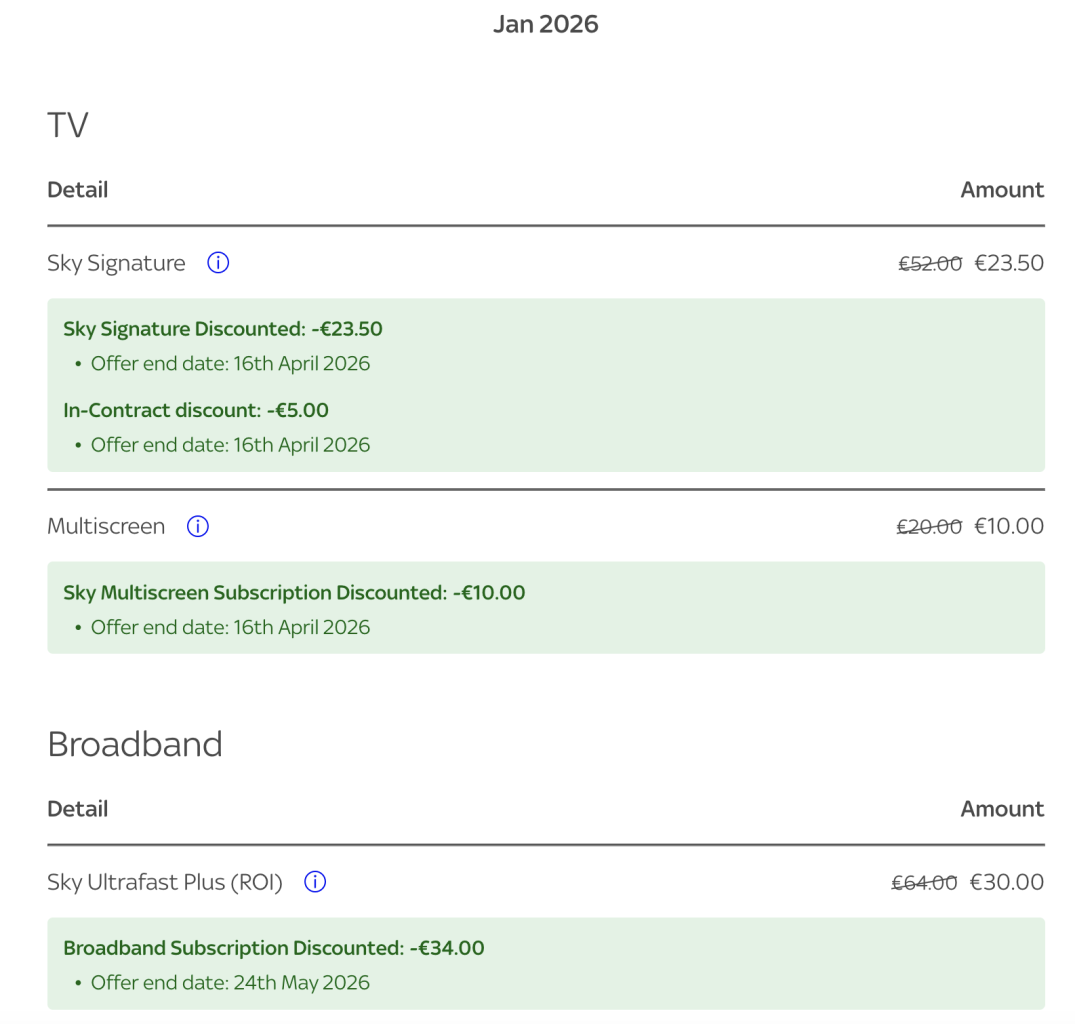Show info for Multiscreen
The height and width of the screenshot is (1024, 1075).
[198, 526]
